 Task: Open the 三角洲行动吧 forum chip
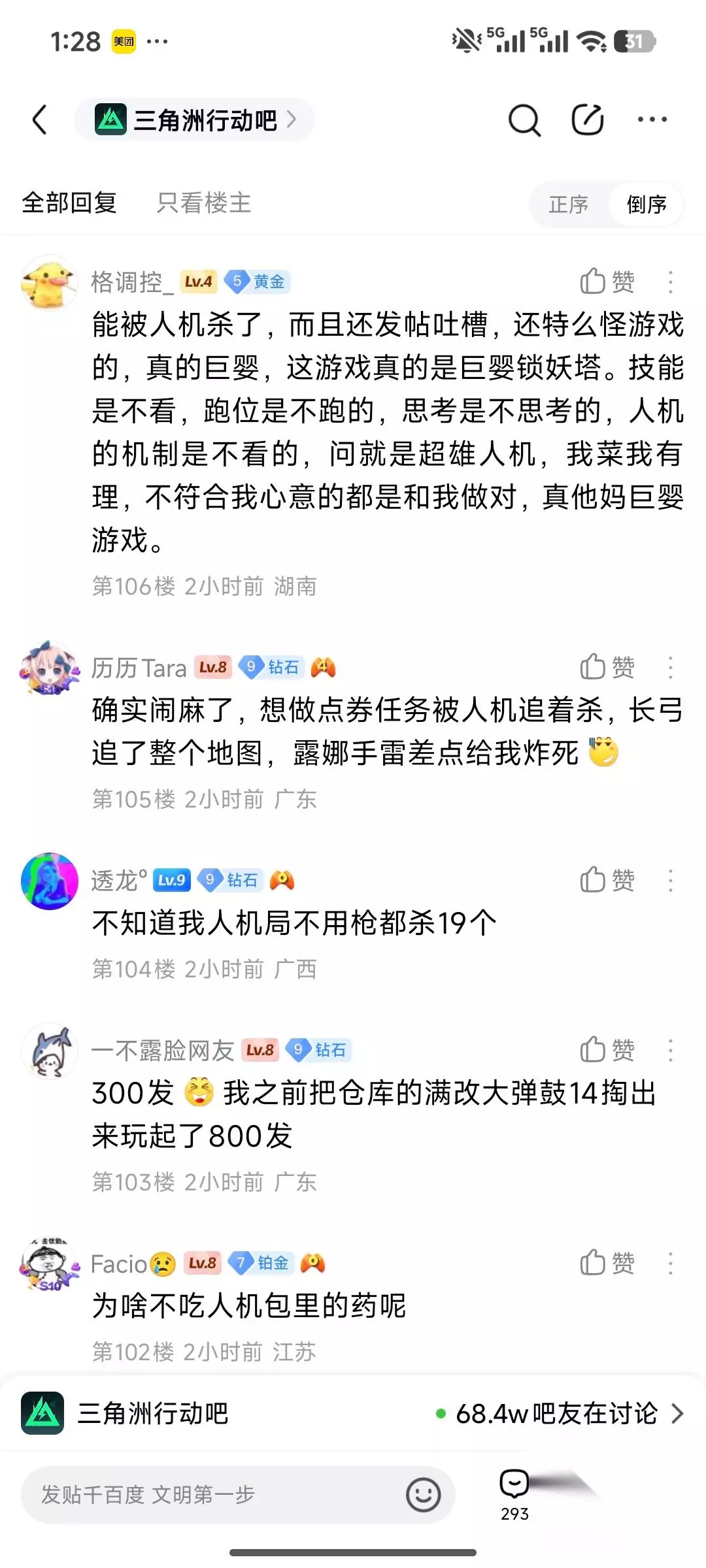click(x=194, y=120)
